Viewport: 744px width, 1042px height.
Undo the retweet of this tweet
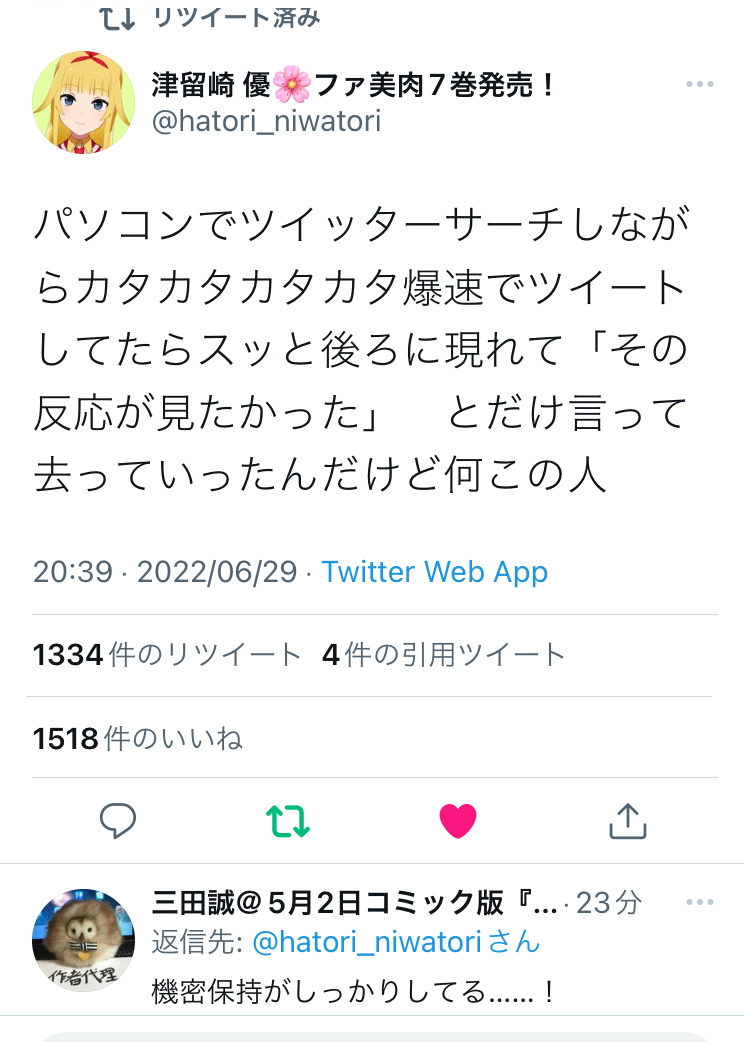[288, 822]
